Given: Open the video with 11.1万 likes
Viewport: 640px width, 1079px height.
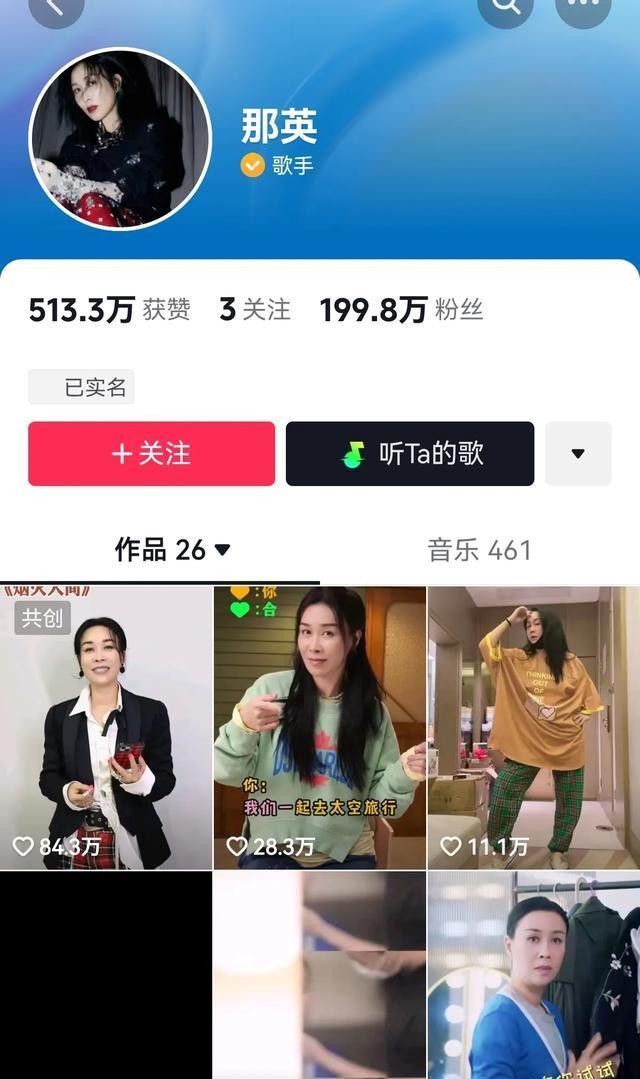Looking at the screenshot, I should [533, 727].
